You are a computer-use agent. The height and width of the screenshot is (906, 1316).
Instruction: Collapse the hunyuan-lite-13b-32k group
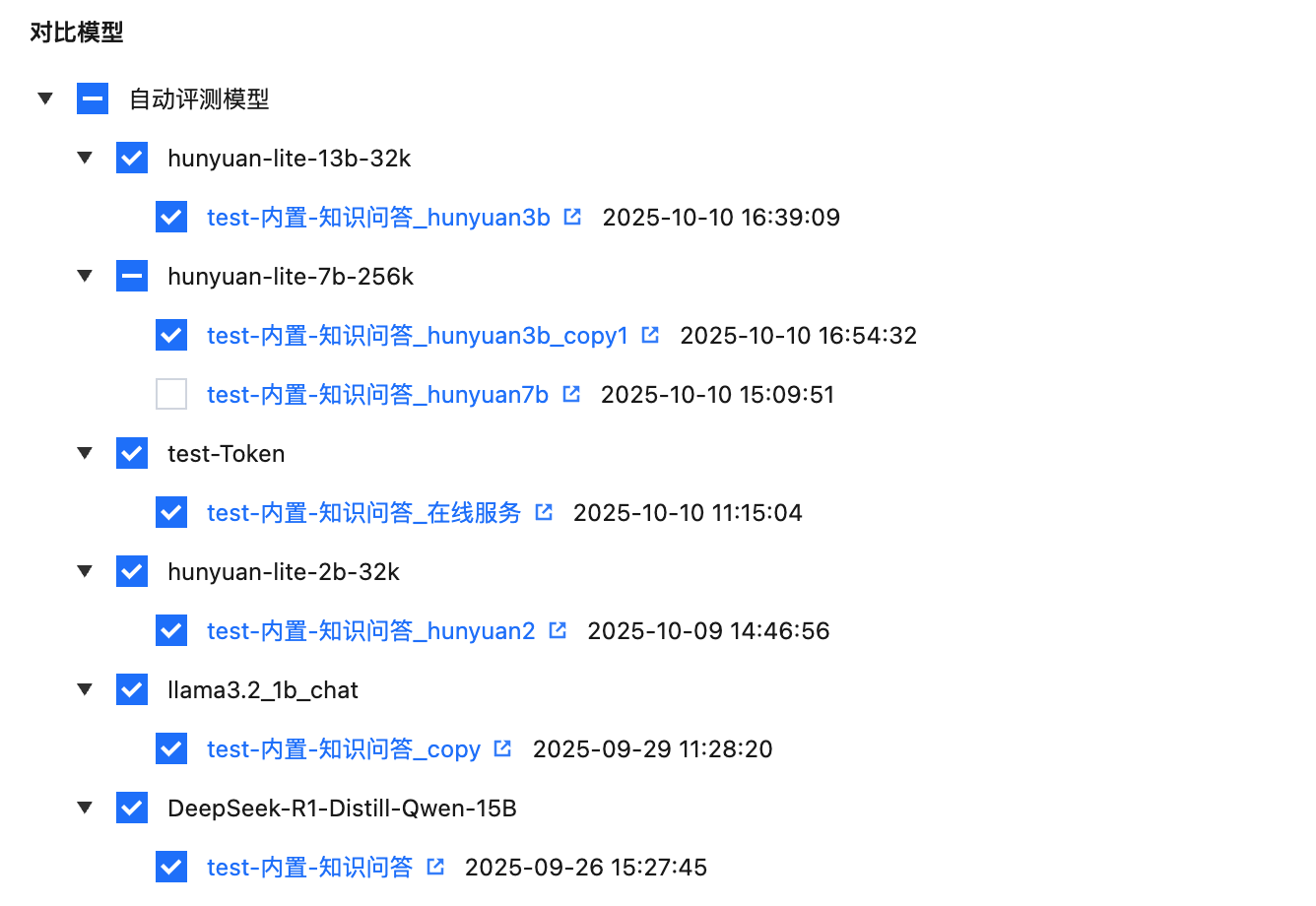[85, 158]
